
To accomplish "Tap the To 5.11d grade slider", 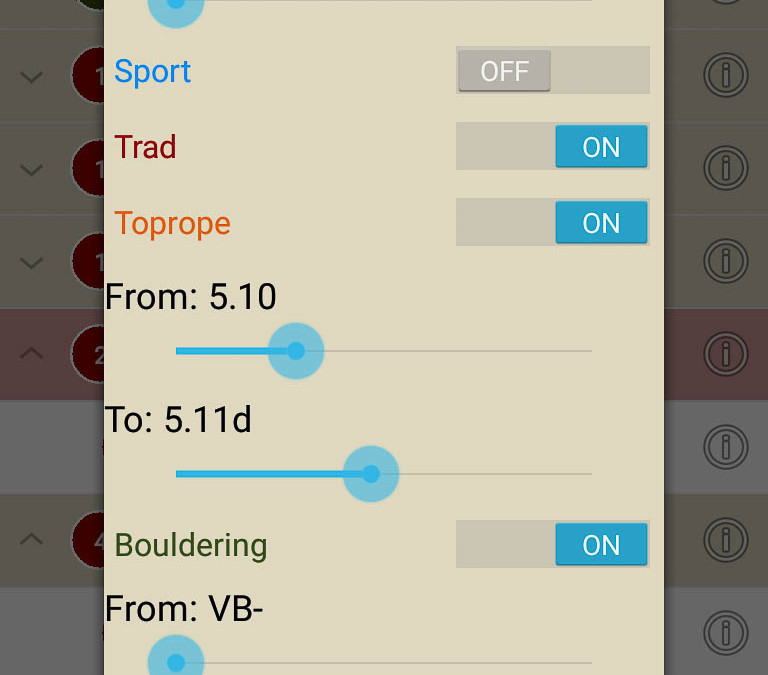I will point(371,474).
